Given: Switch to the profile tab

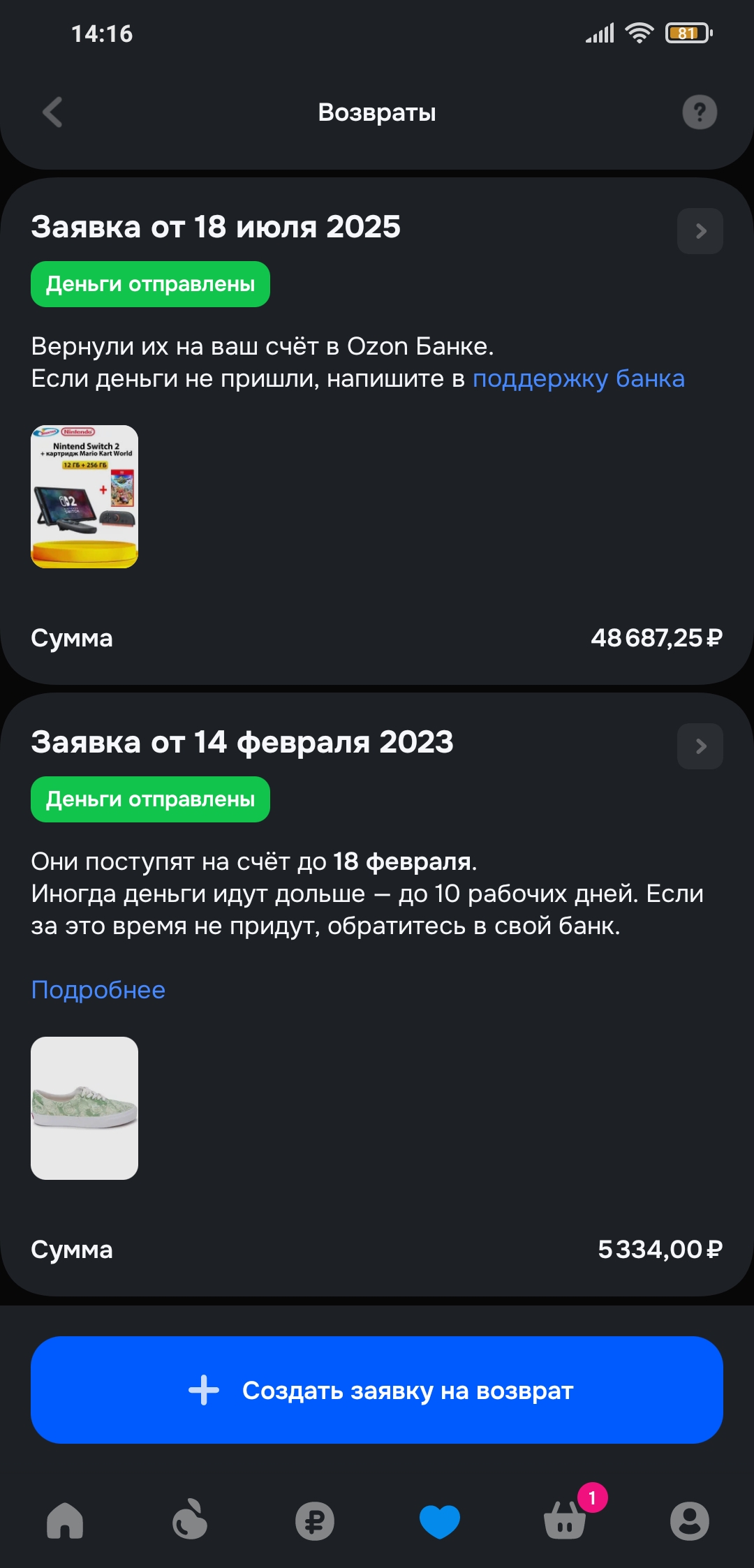Looking at the screenshot, I should (689, 1521).
